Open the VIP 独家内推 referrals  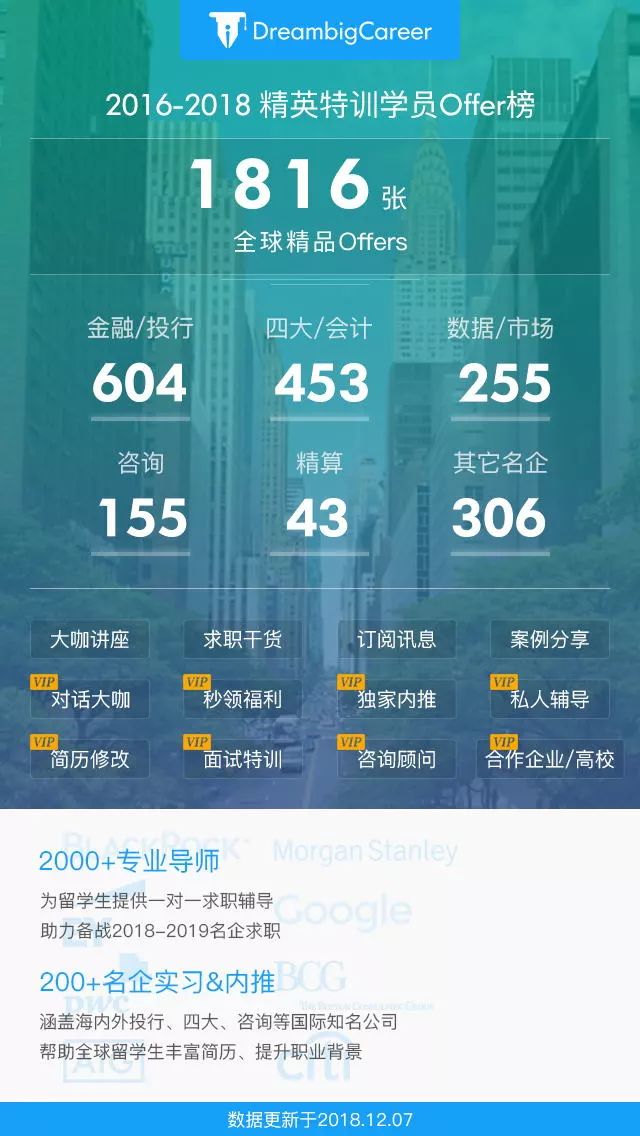[x=396, y=699]
